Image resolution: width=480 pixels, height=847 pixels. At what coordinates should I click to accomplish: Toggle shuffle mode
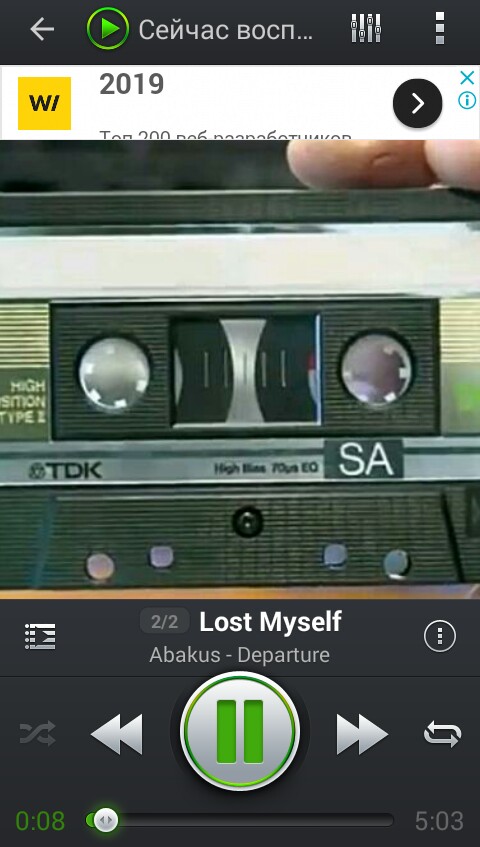[38, 733]
